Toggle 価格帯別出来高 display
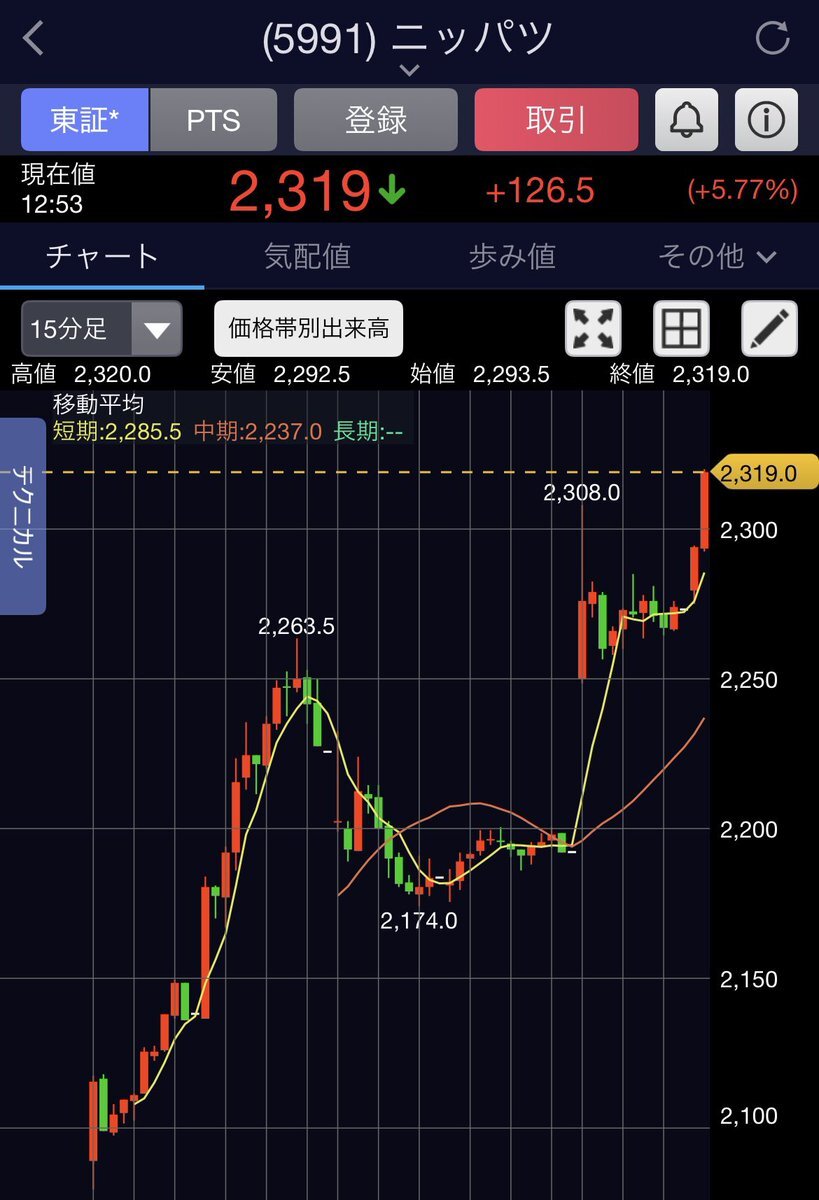 308,329
